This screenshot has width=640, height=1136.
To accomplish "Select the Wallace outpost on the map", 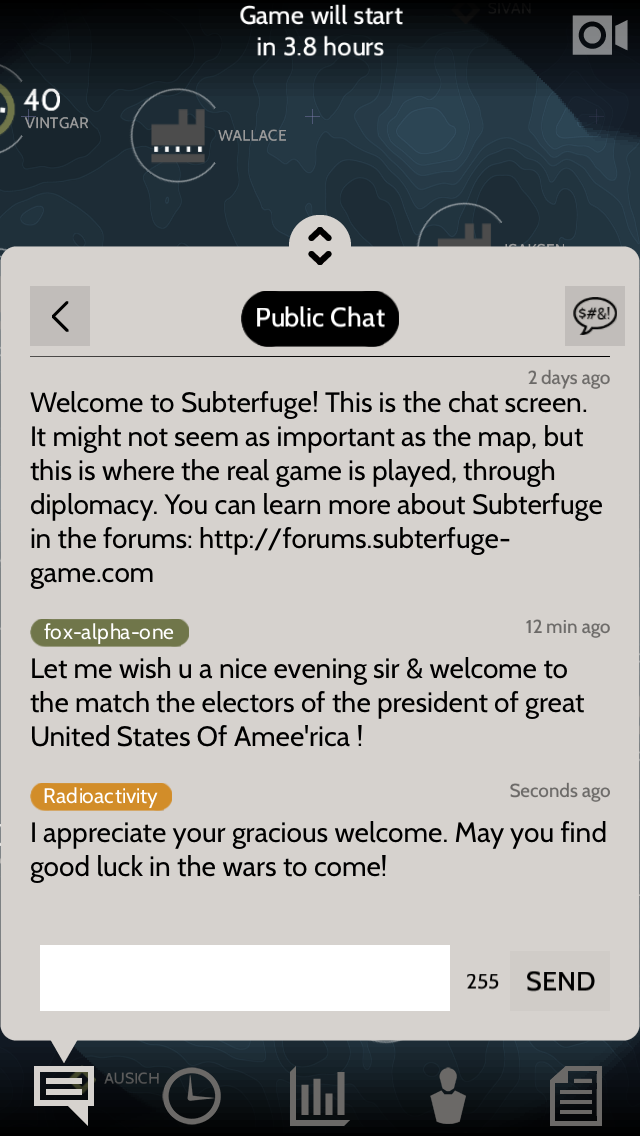I will tap(178, 139).
